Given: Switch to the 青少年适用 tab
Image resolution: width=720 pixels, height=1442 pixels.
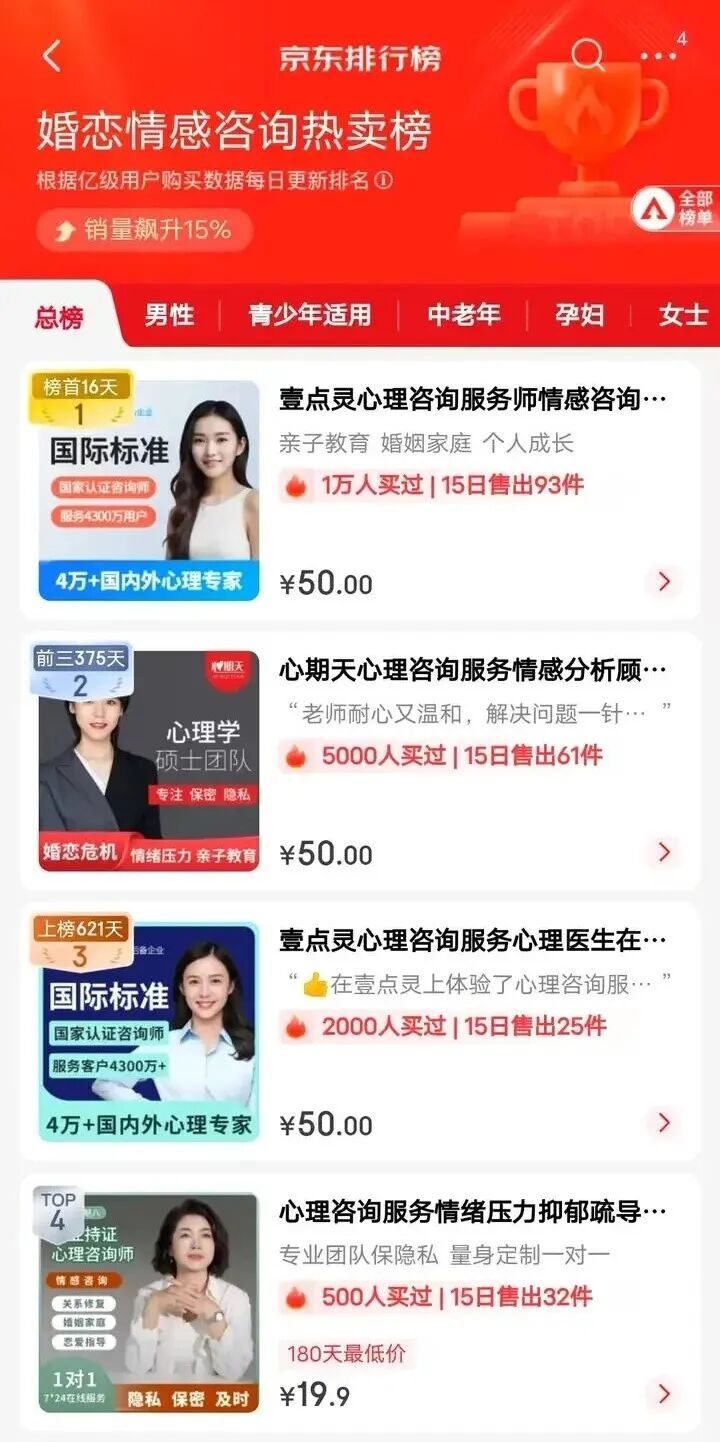Looking at the screenshot, I should pyautogui.click(x=310, y=315).
